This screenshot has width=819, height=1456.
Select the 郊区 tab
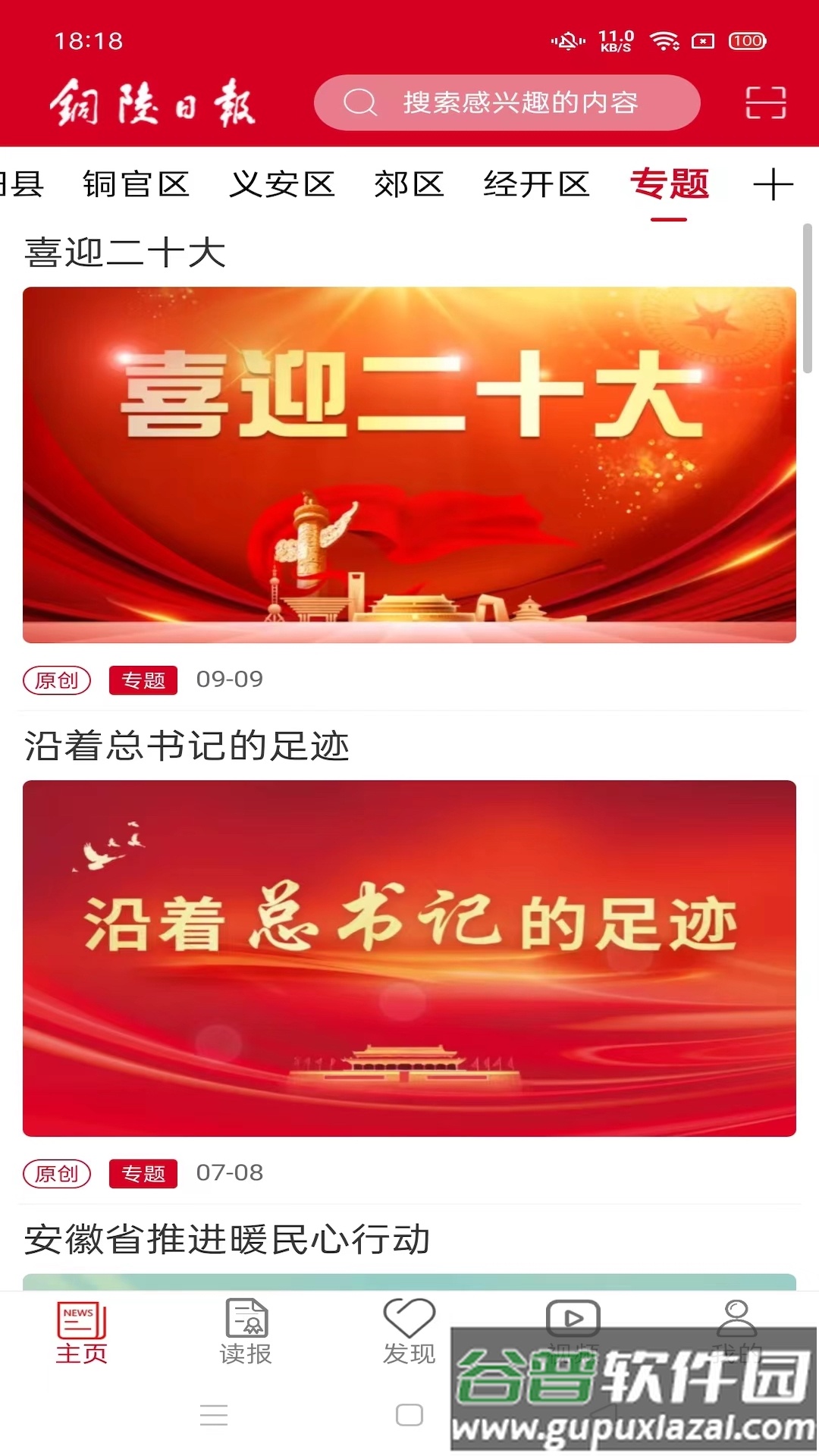click(x=409, y=184)
